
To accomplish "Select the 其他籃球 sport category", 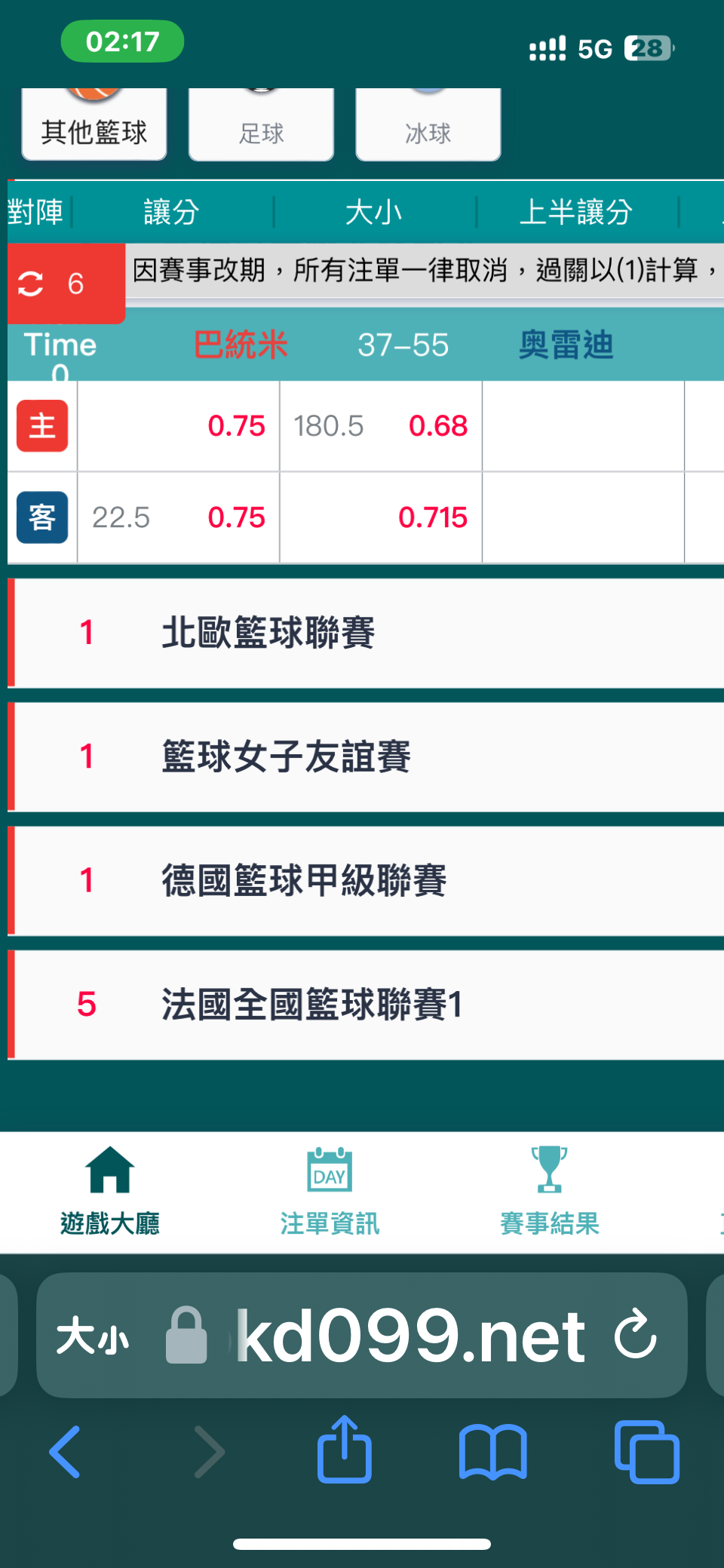I will 94,124.
